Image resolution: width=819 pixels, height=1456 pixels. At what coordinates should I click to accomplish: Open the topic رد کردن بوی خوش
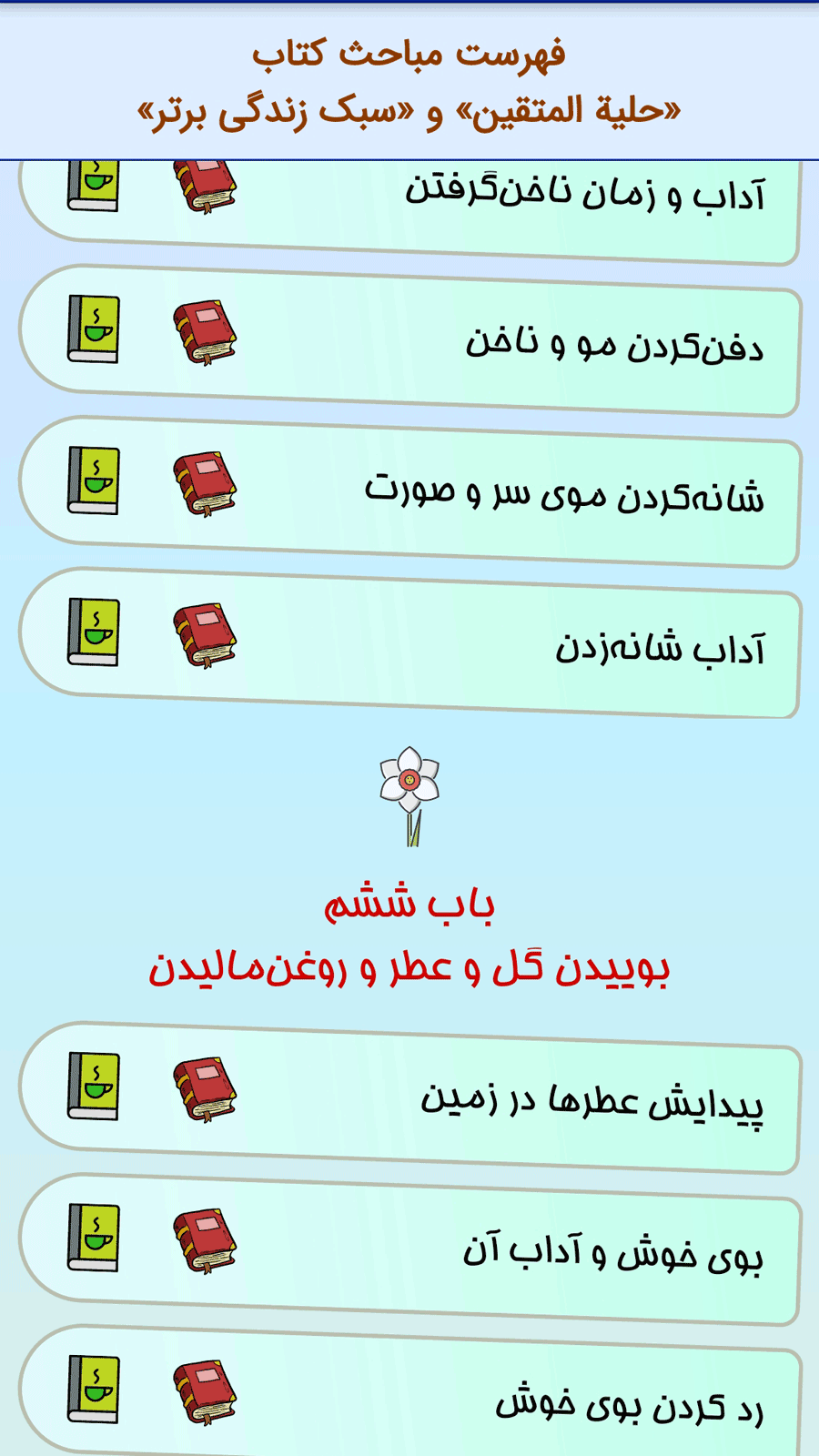pos(409,1390)
